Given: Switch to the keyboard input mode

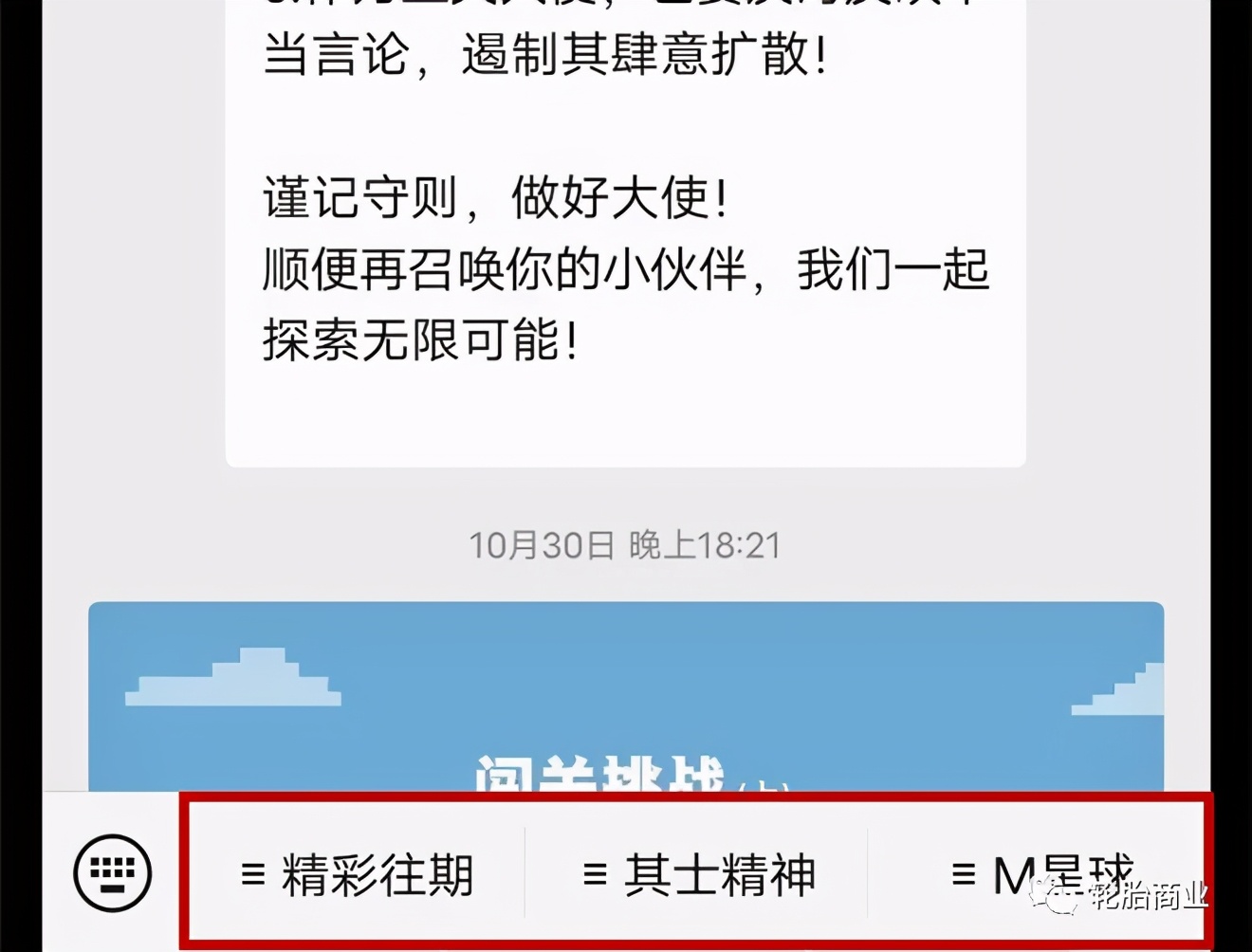Looking at the screenshot, I should pyautogui.click(x=112, y=872).
